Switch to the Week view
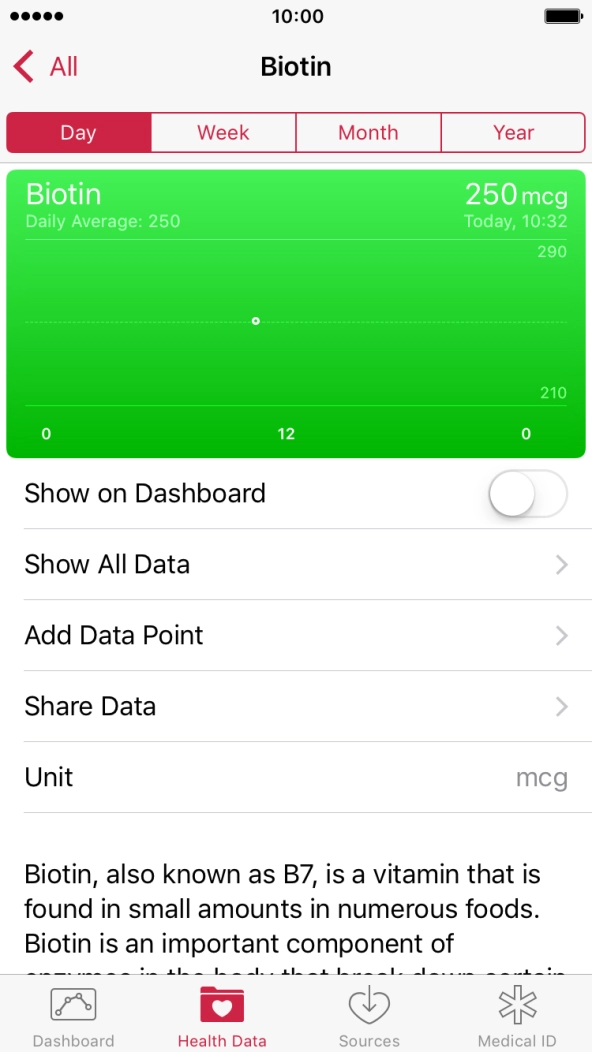The height and width of the screenshot is (1052, 592). tap(224, 132)
